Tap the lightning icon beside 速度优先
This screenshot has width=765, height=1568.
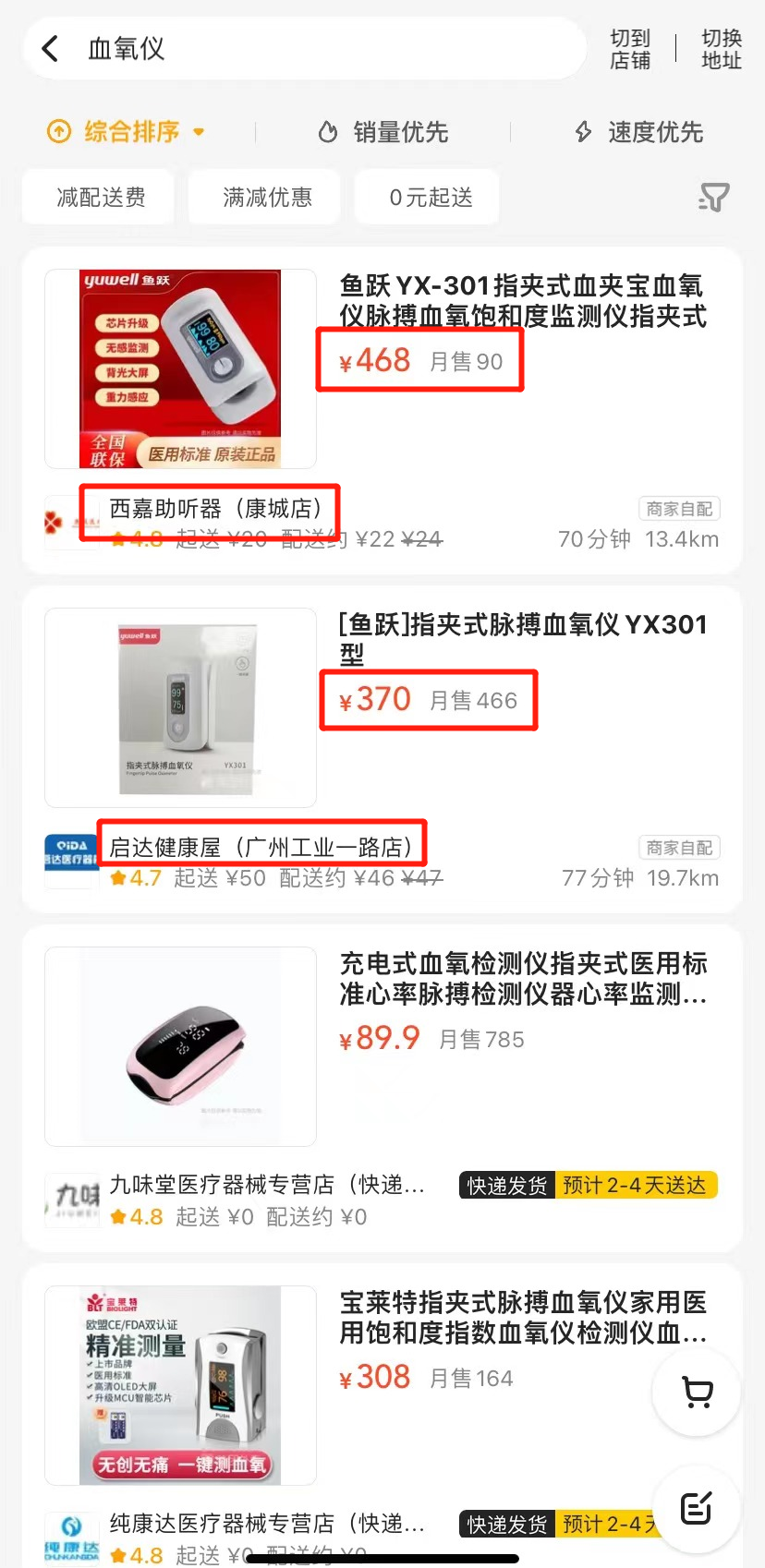[582, 132]
